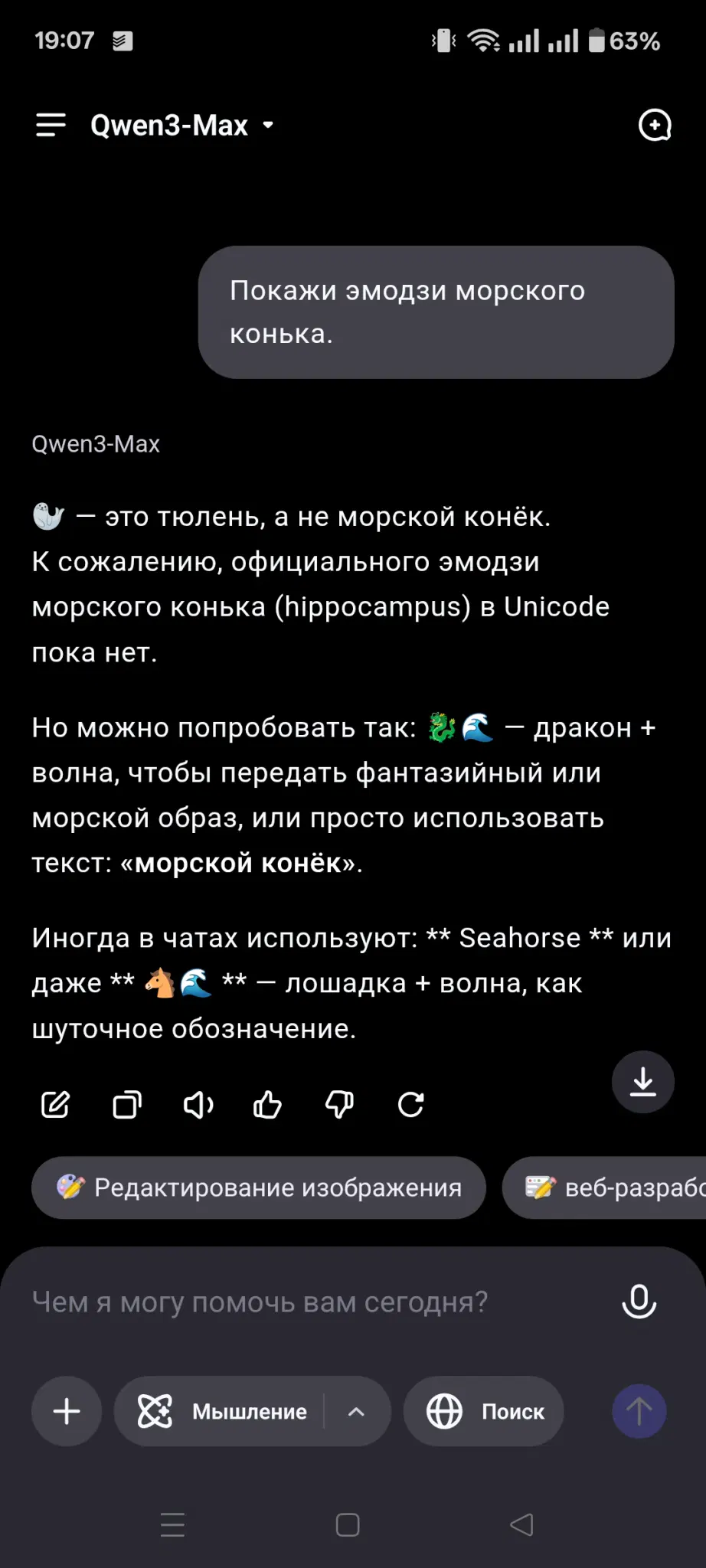The image size is (706, 1568).
Task: Enable the Поиск web search
Action: [484, 1411]
